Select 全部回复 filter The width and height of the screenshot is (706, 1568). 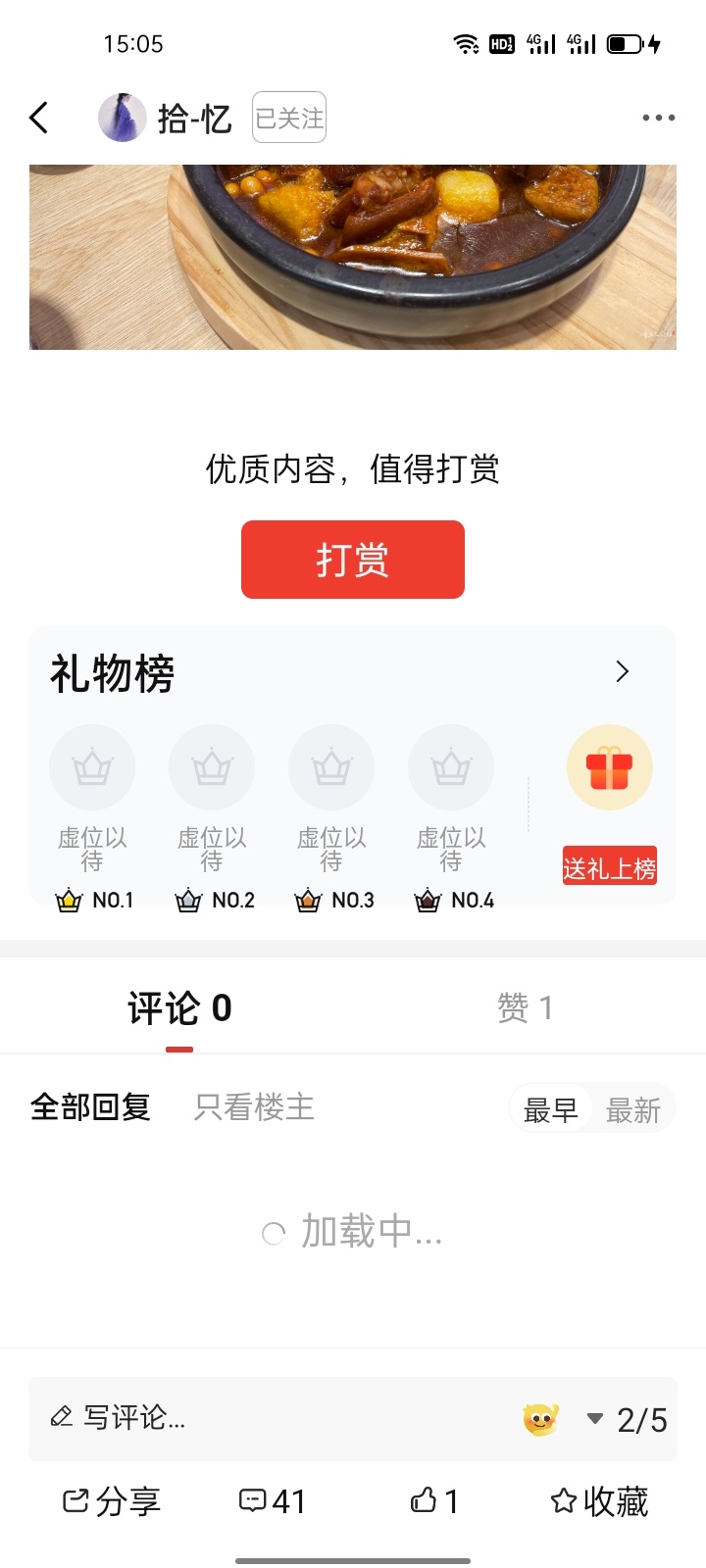tap(90, 1107)
